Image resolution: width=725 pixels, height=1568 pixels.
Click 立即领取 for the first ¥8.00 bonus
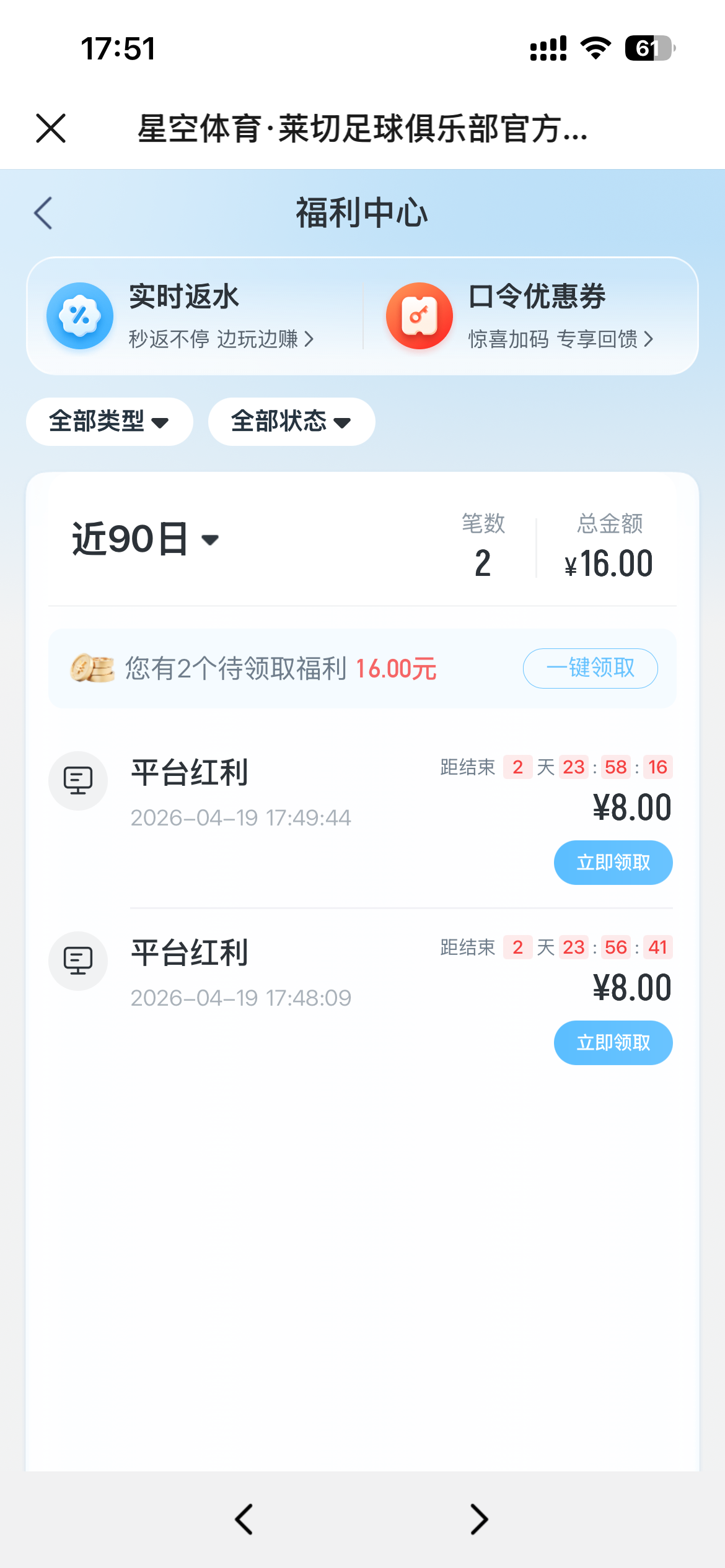[612, 862]
